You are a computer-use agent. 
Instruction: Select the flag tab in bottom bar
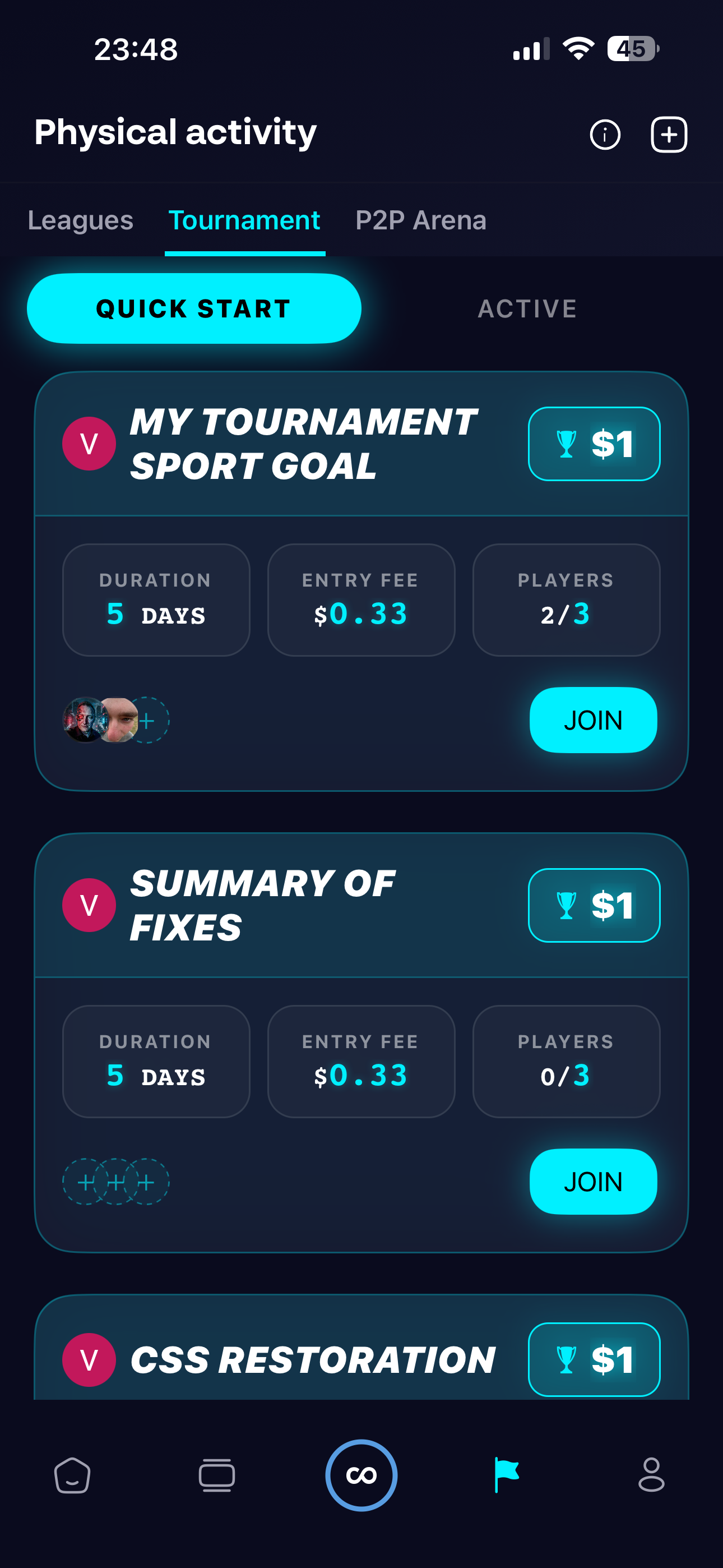(506, 1475)
